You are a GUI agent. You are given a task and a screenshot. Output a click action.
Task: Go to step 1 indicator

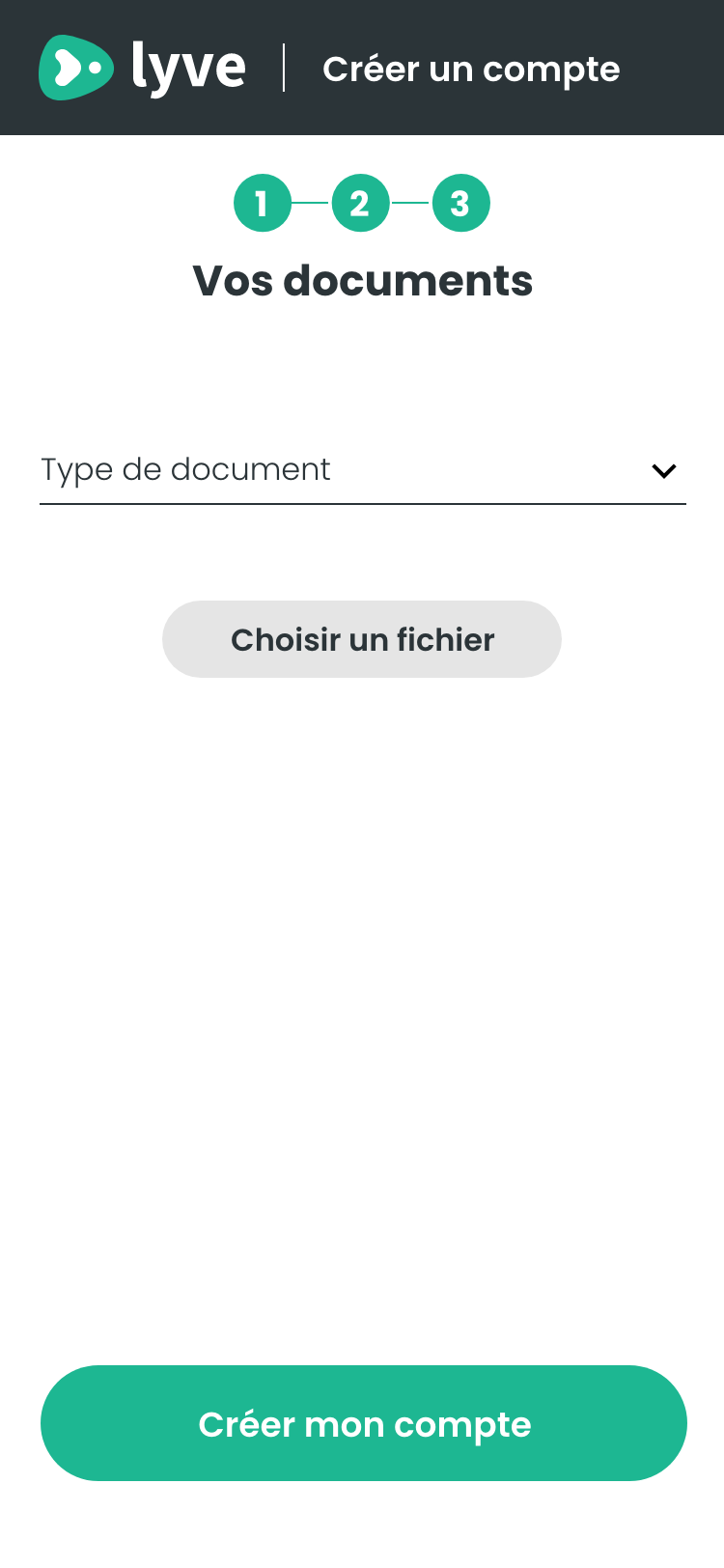(262, 204)
